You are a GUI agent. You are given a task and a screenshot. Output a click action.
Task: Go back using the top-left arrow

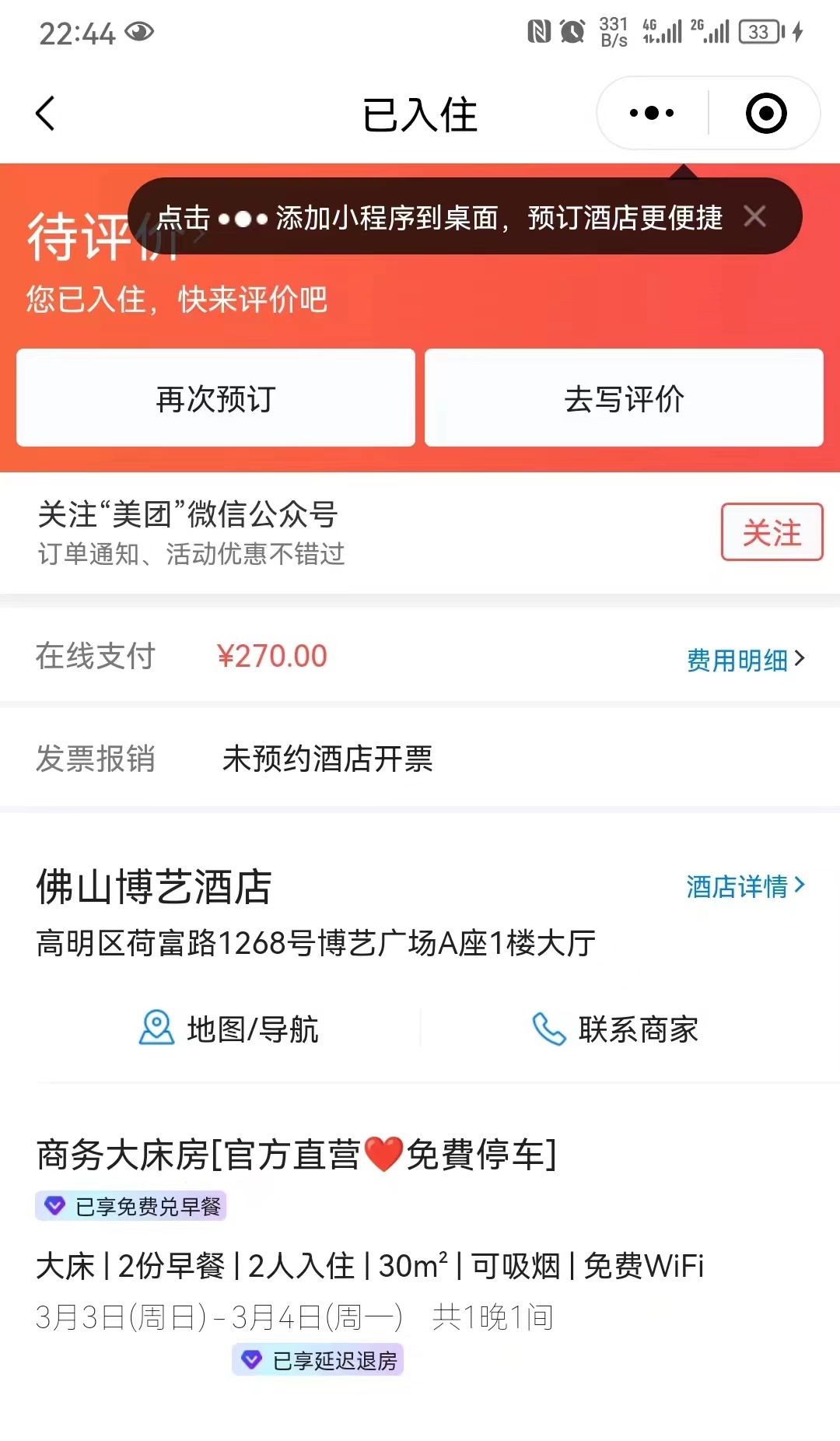coord(46,114)
